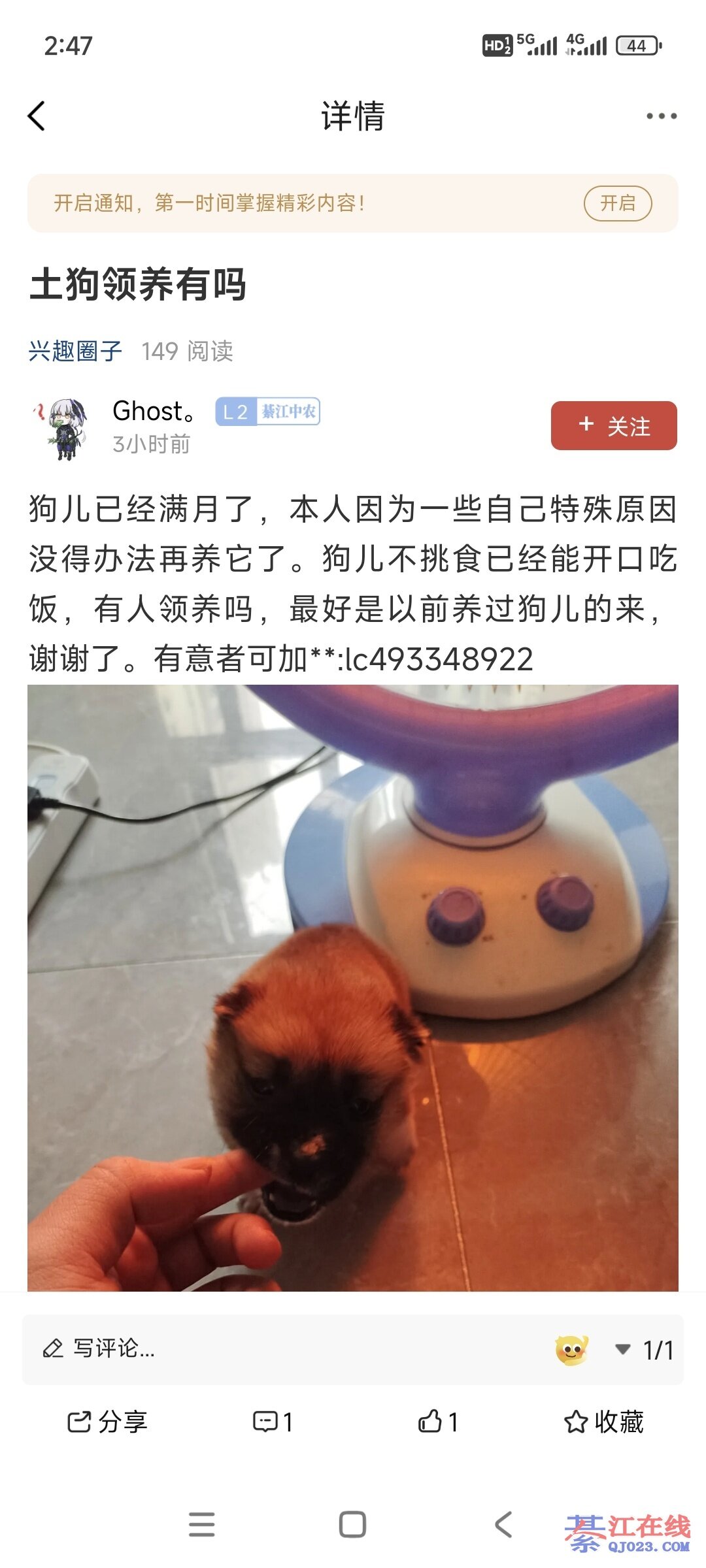
Task: Like this dog adoption post
Action: (438, 1422)
